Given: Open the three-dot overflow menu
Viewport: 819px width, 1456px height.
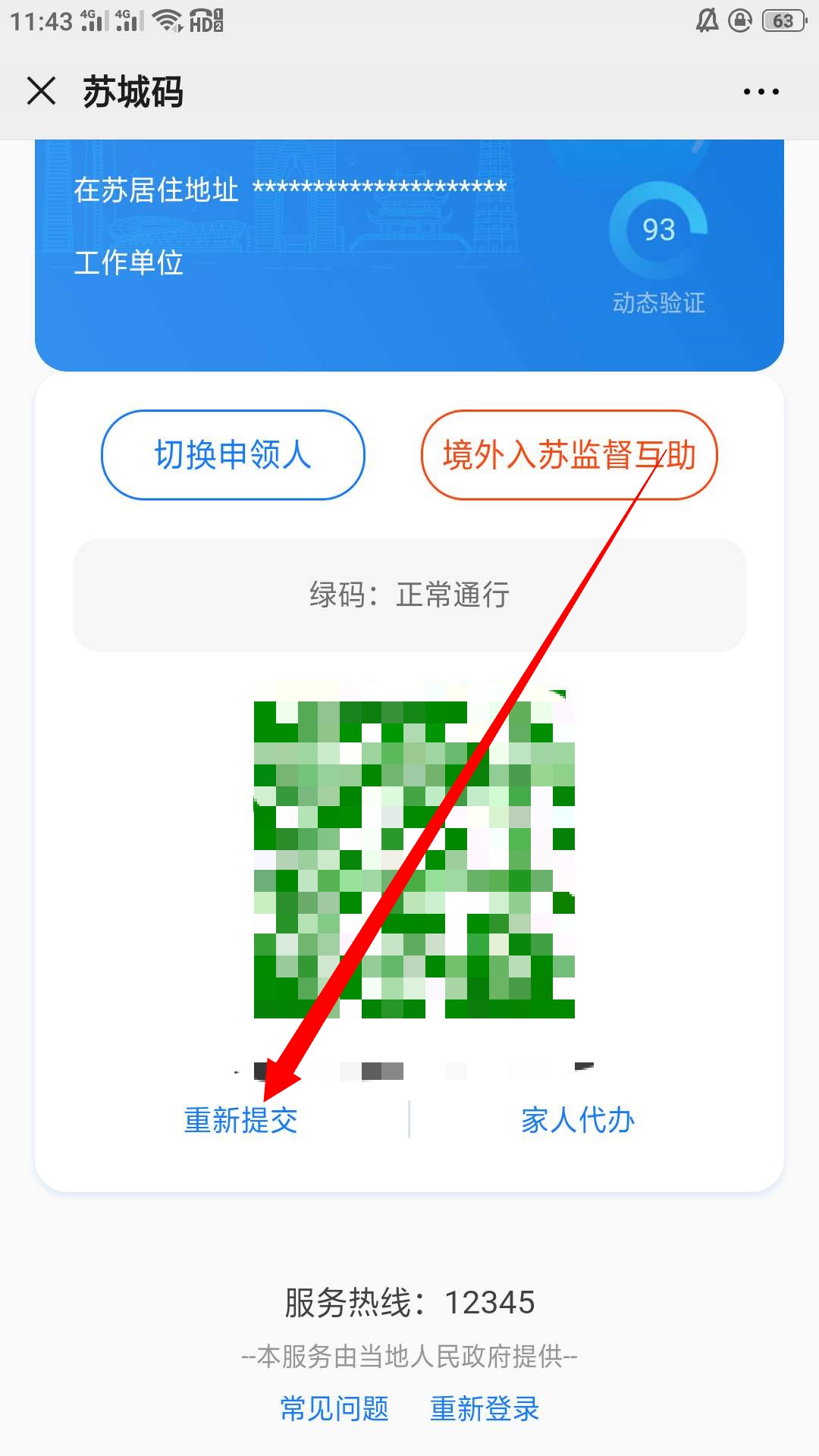Looking at the screenshot, I should [761, 92].
